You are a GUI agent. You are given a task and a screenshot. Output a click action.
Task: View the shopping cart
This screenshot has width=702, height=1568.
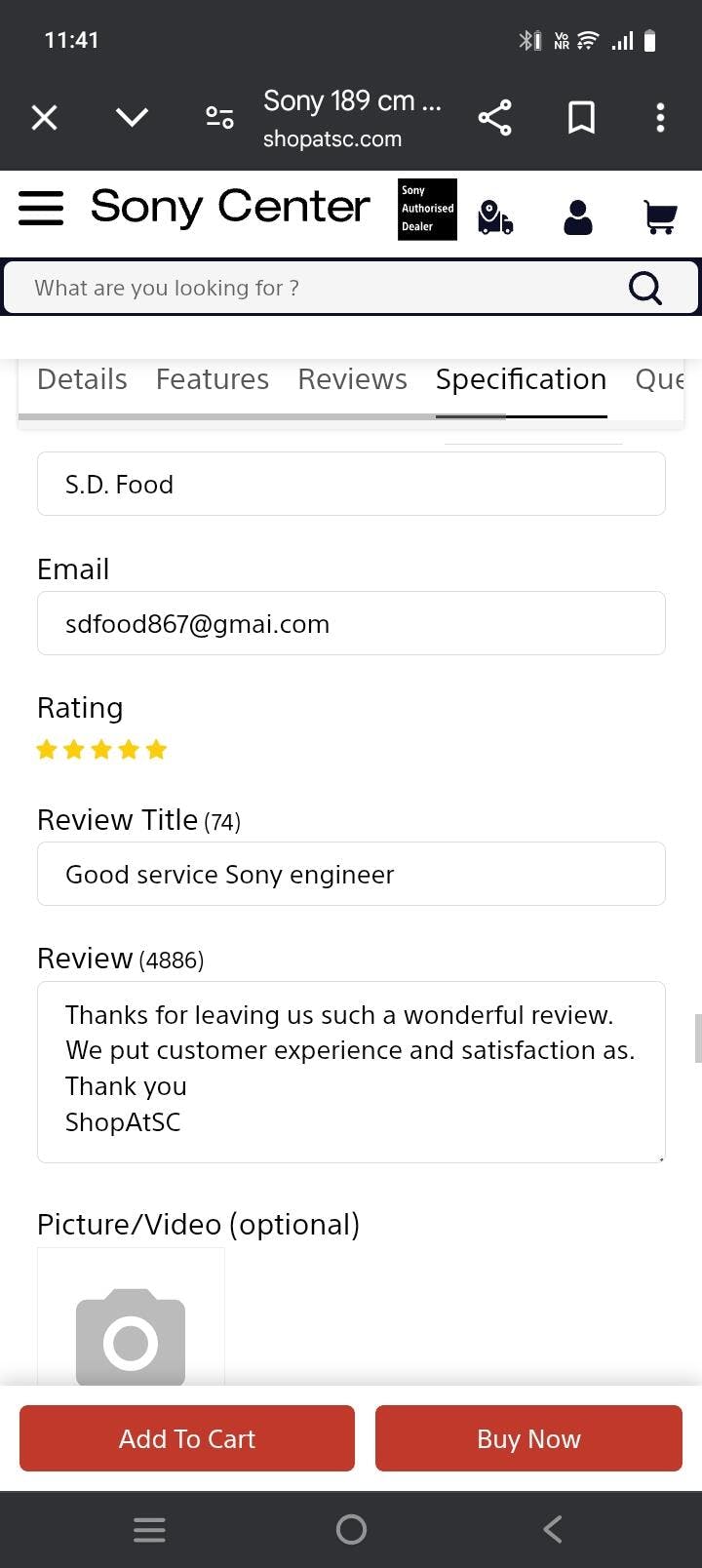point(660,216)
